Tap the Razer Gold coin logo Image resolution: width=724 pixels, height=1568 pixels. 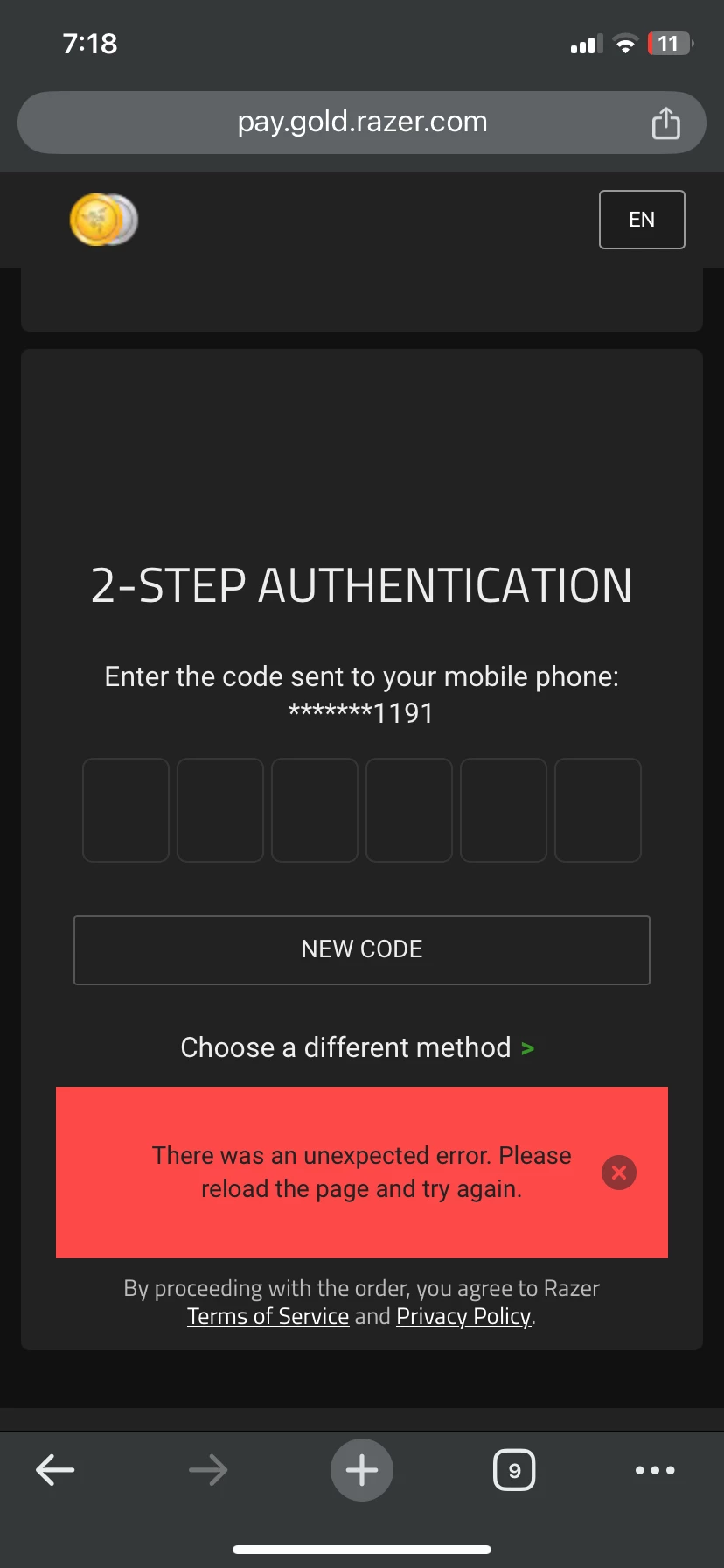click(x=104, y=220)
